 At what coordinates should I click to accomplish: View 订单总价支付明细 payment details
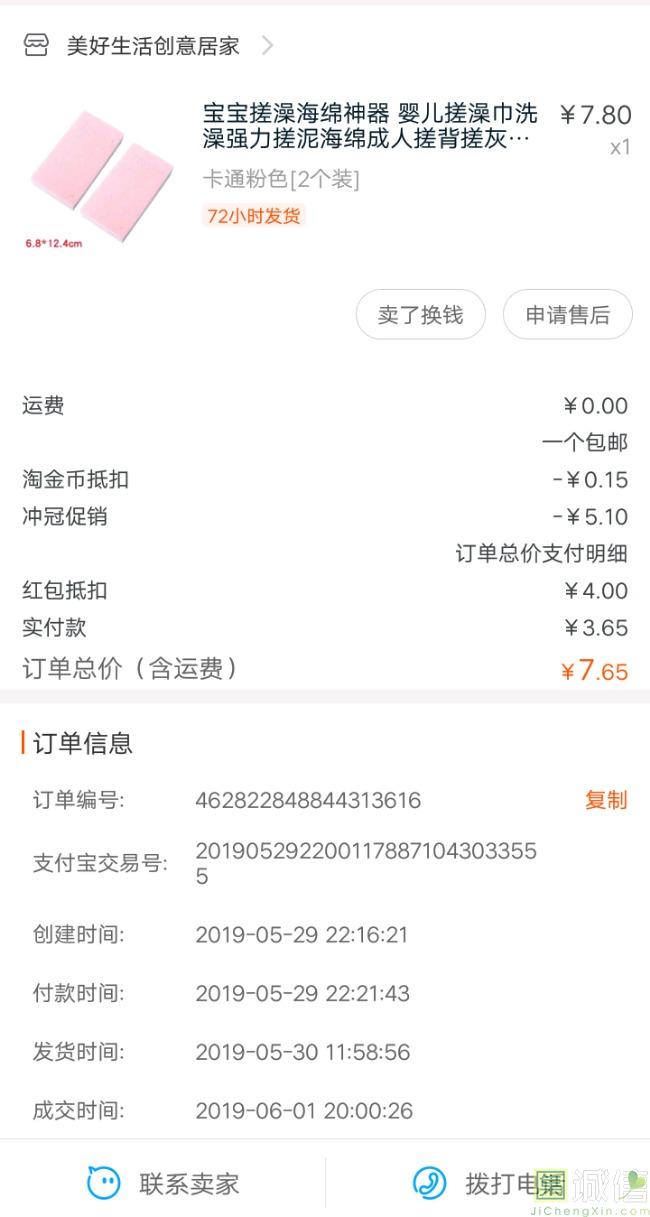(x=541, y=553)
